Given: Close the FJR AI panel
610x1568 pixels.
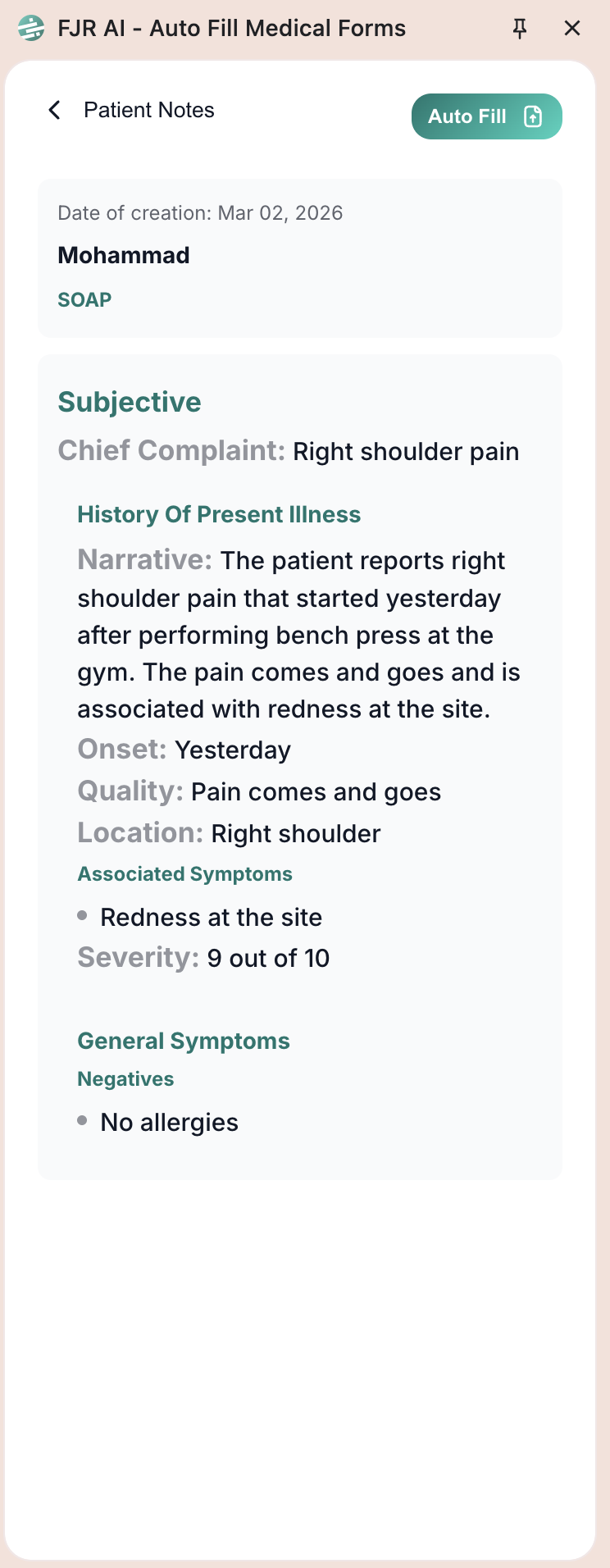Looking at the screenshot, I should [x=572, y=29].
